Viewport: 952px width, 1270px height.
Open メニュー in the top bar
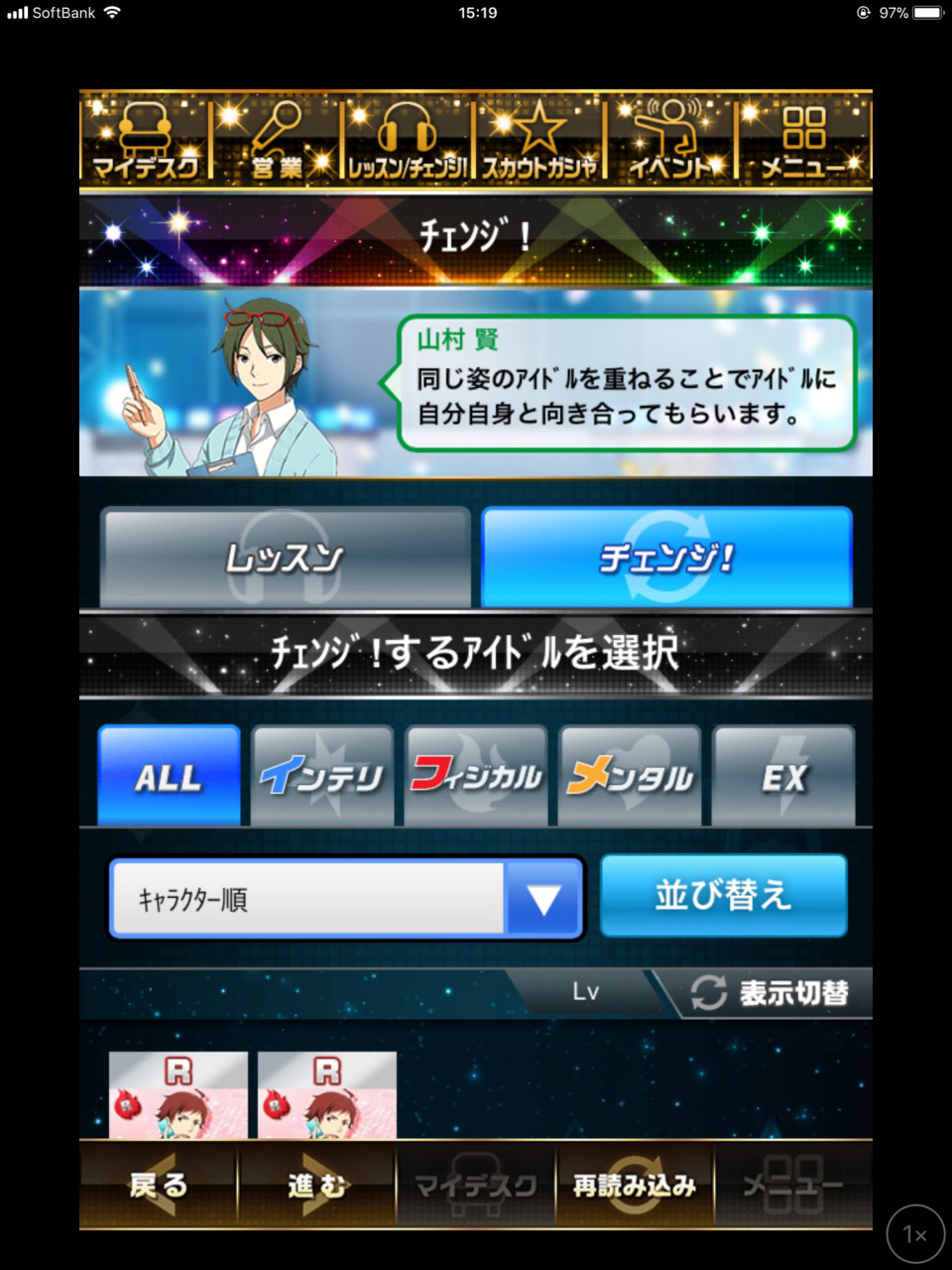pyautogui.click(x=804, y=140)
